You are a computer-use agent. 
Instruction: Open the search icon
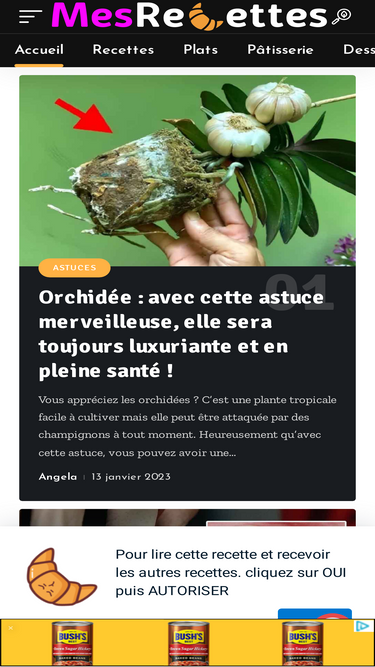[342, 17]
